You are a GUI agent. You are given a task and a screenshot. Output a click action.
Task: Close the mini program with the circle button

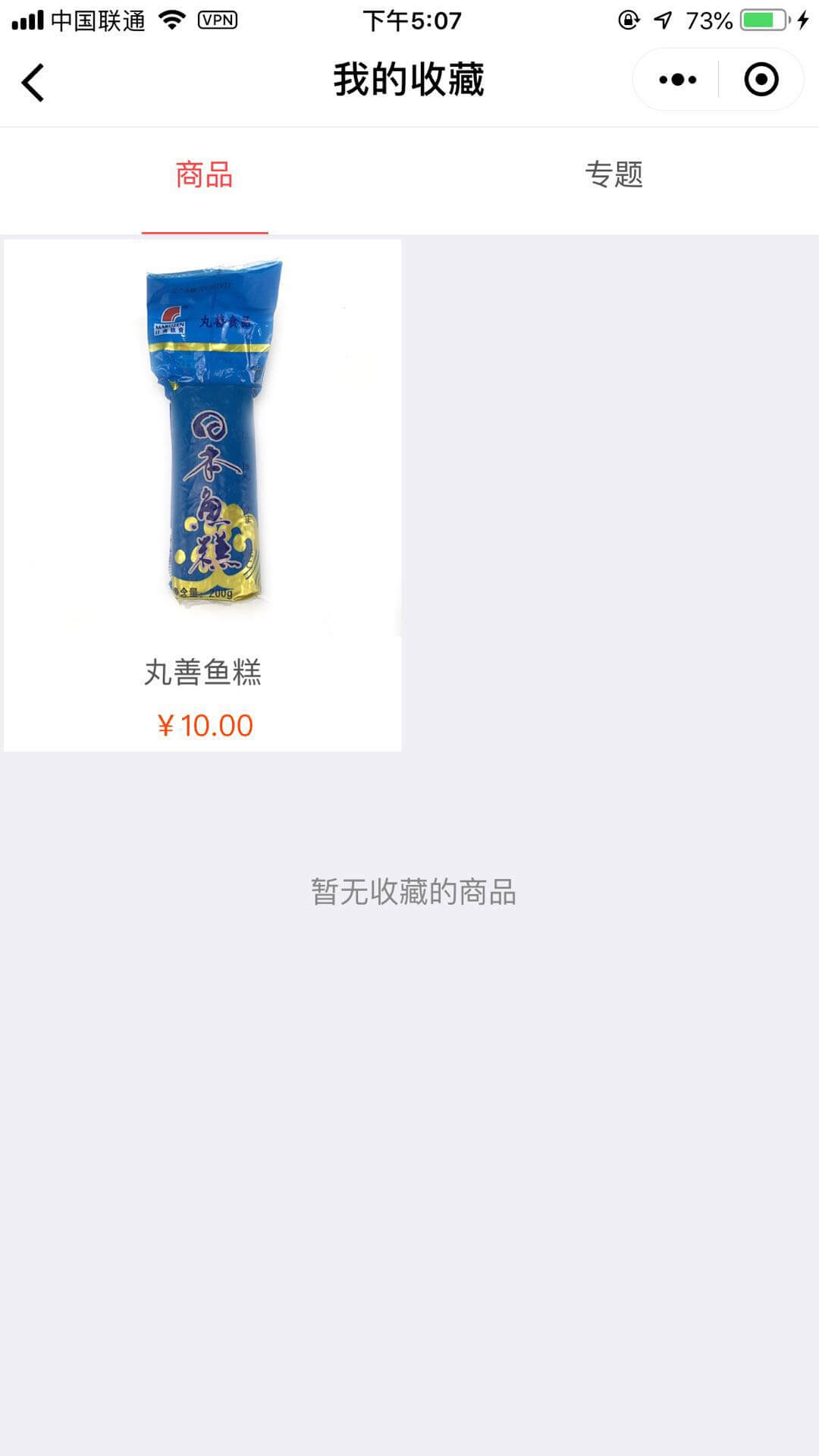[x=761, y=80]
